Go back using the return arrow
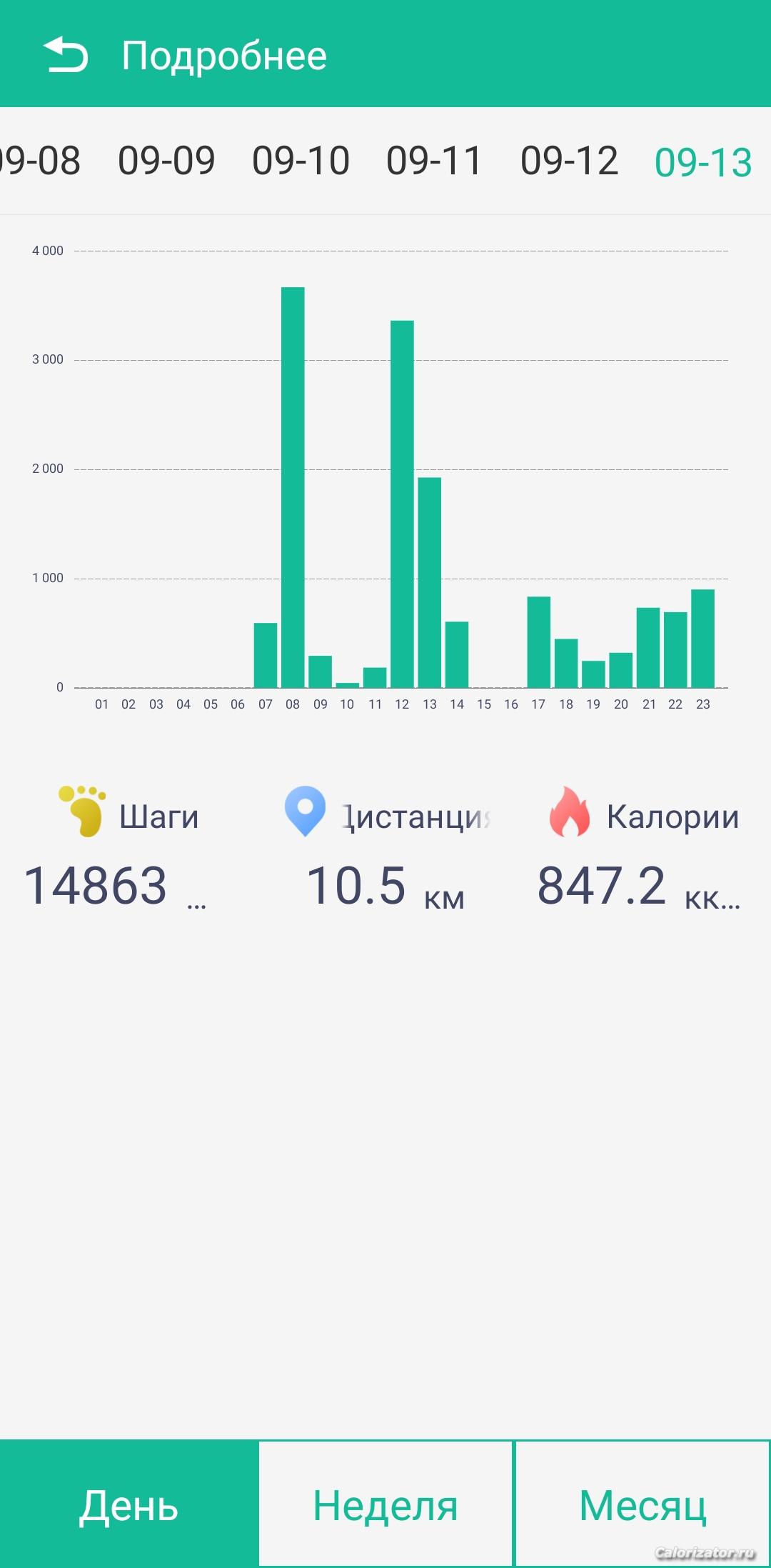Viewport: 771px width, 1568px height. tap(66, 55)
